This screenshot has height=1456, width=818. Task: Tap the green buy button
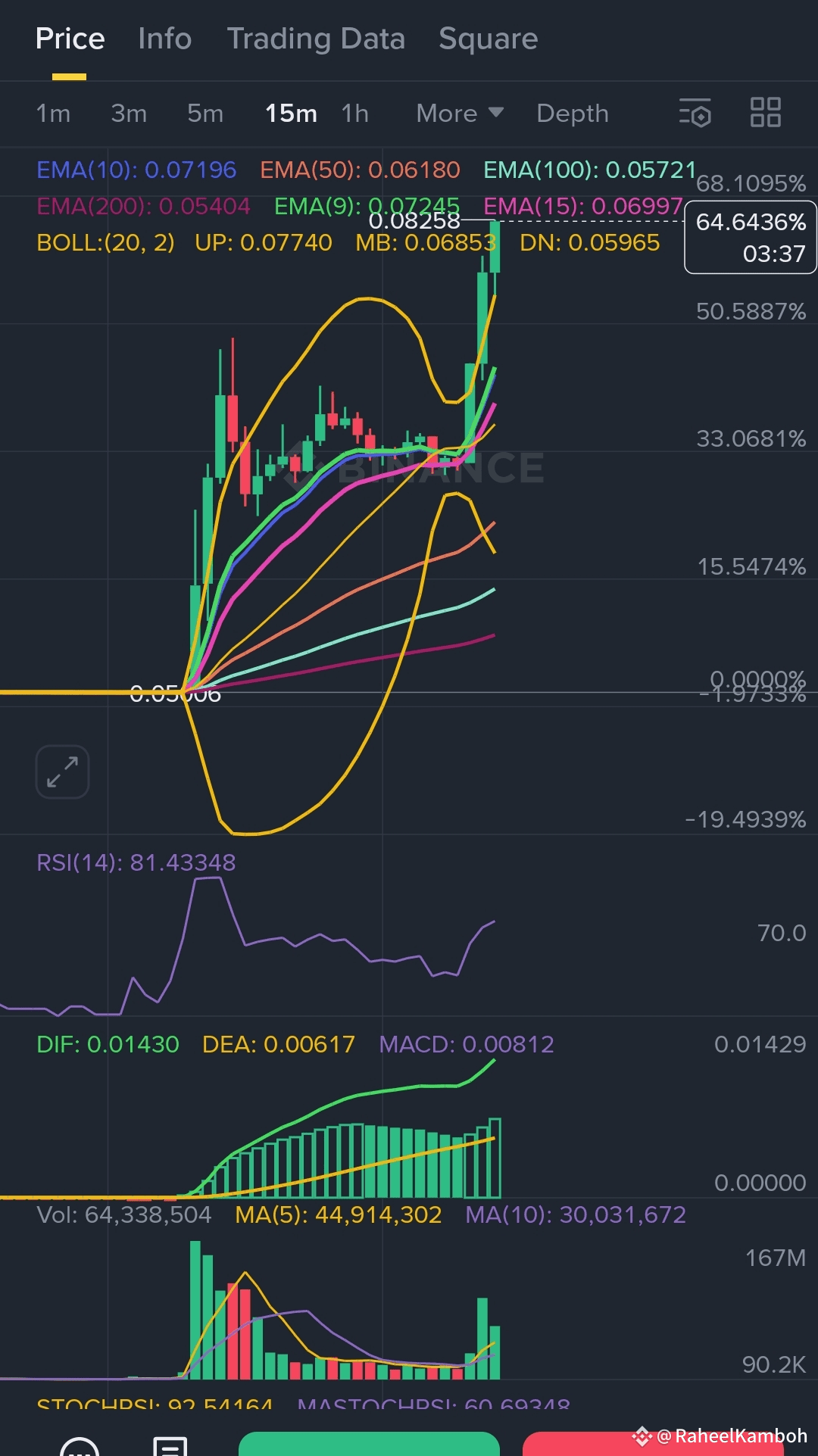(369, 1444)
